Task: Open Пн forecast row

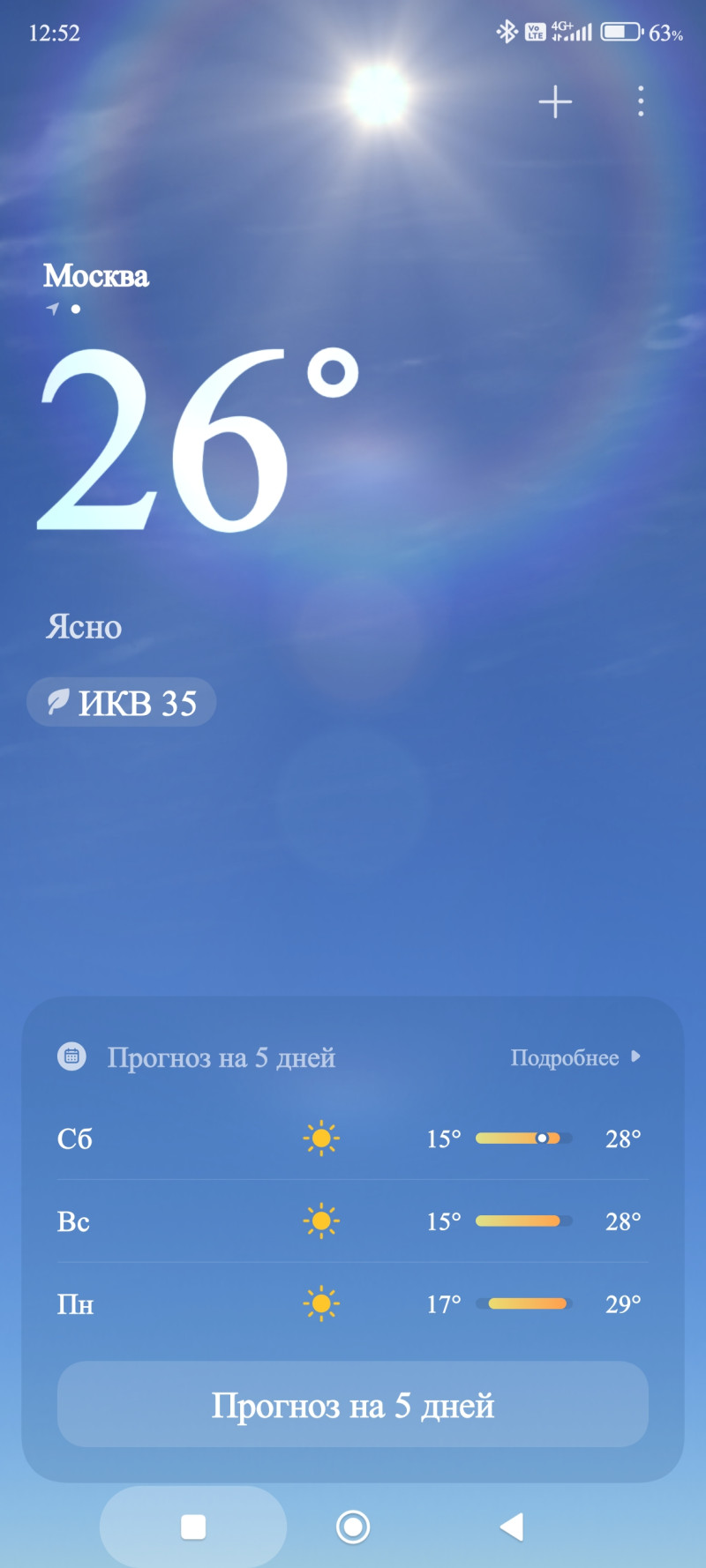Action: pos(353,1303)
